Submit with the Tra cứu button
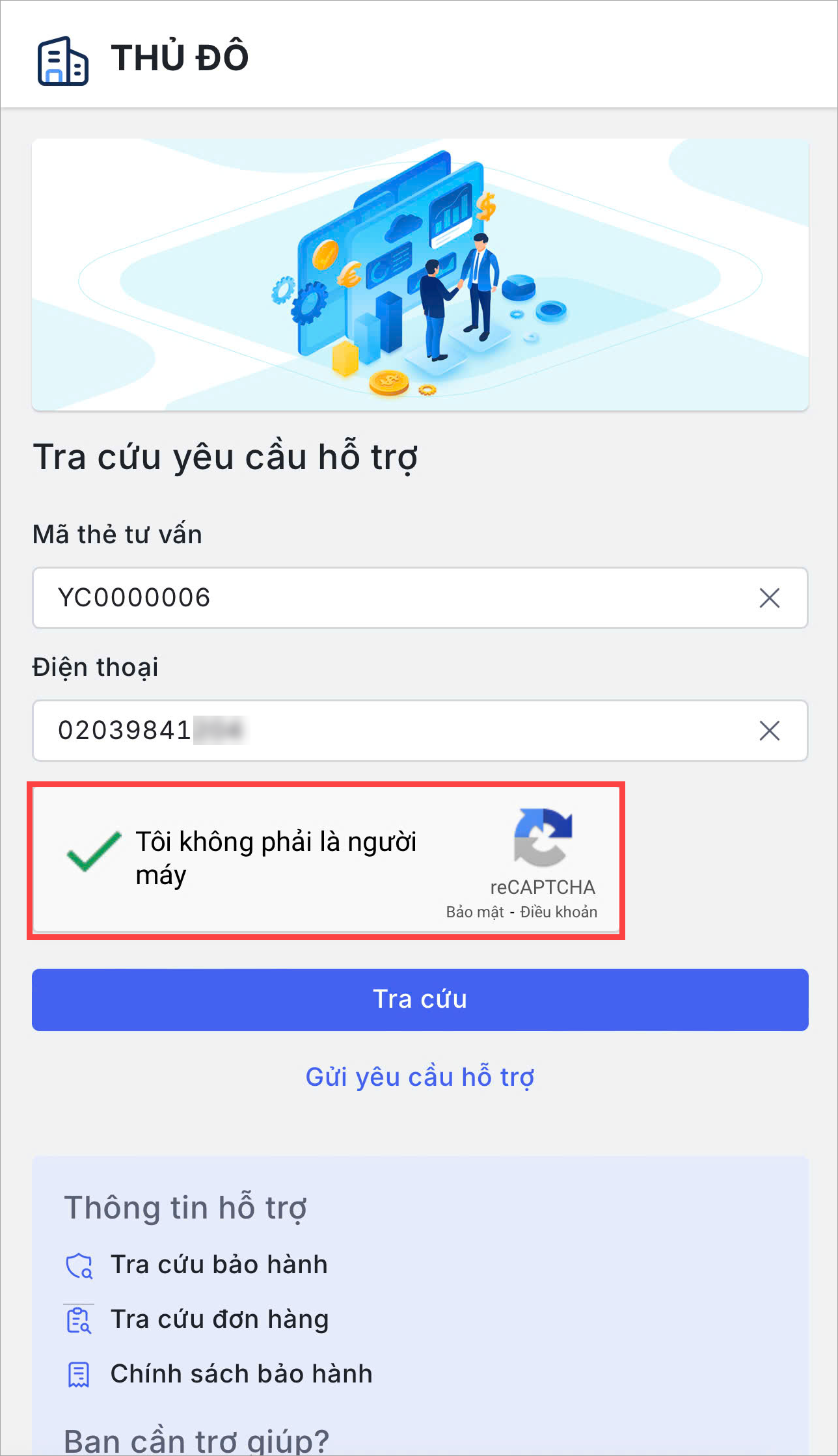 pos(420,999)
